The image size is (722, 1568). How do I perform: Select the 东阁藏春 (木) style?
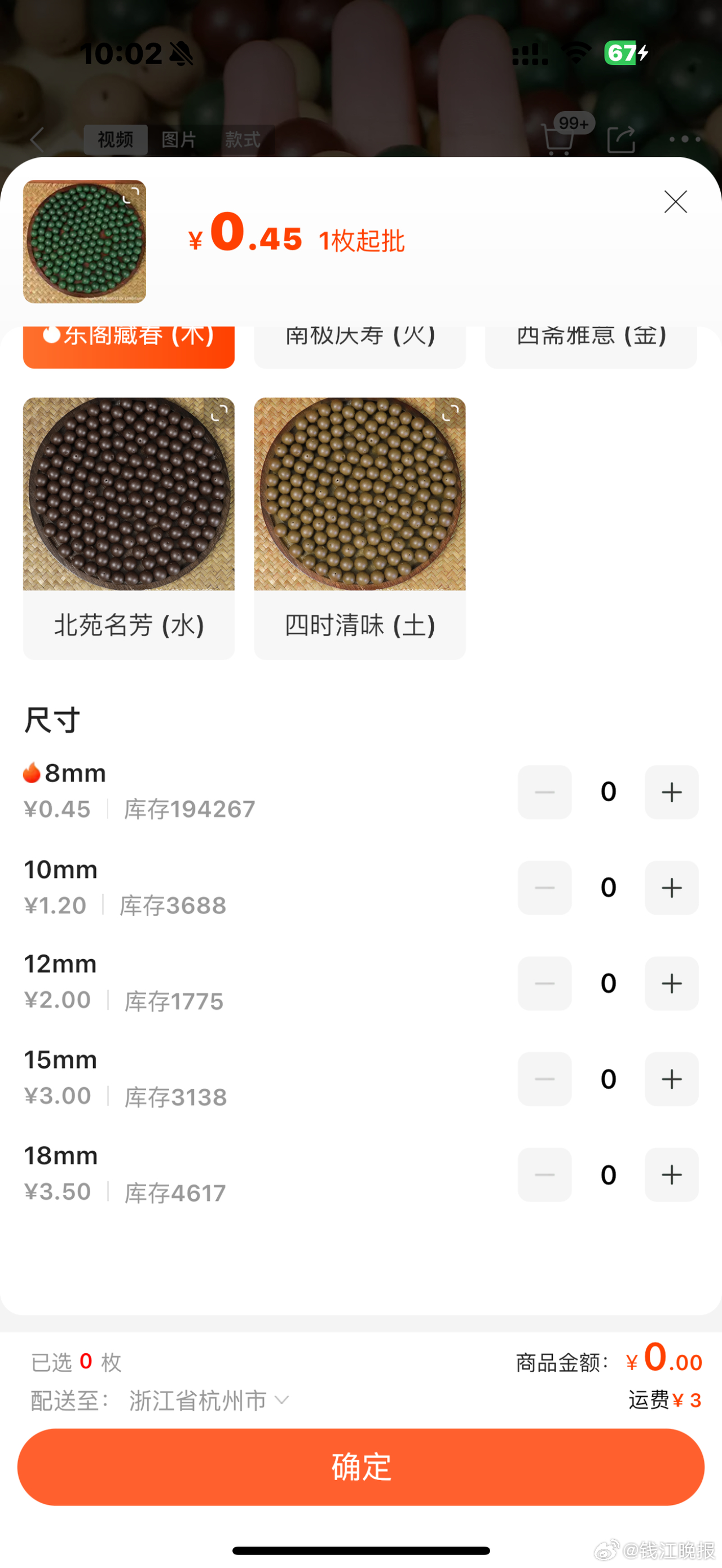tap(129, 345)
